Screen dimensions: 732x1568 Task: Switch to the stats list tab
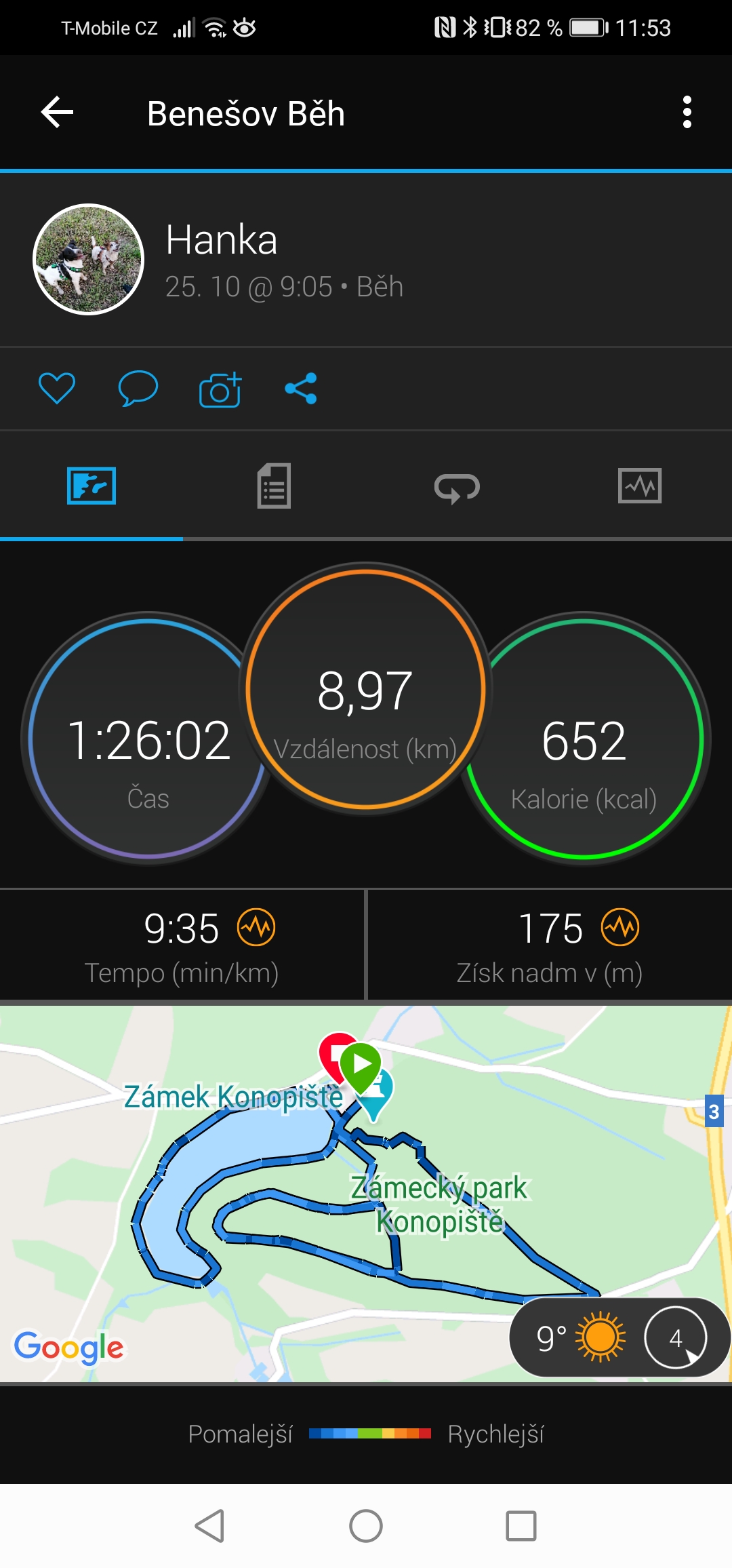pos(274,486)
